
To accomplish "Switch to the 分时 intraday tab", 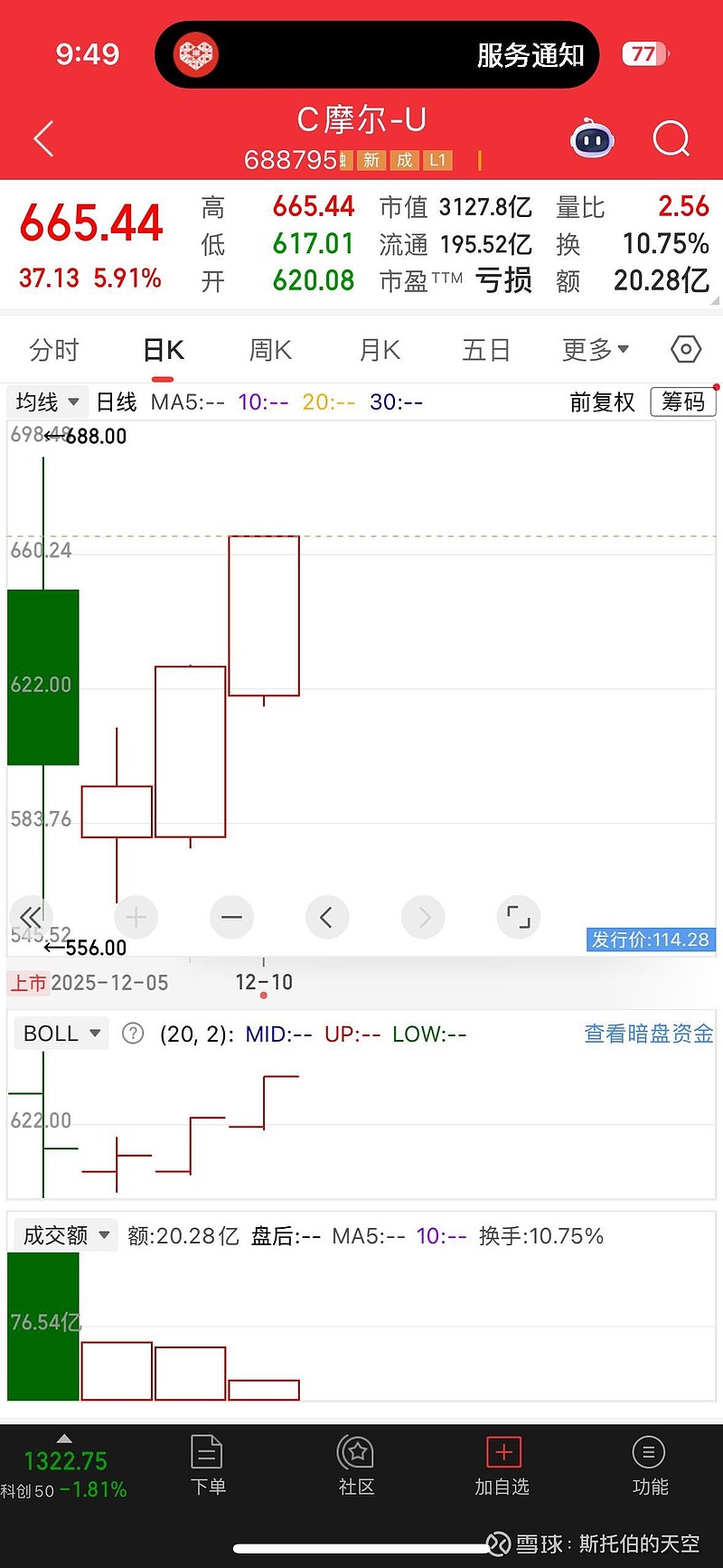I will pos(54,349).
